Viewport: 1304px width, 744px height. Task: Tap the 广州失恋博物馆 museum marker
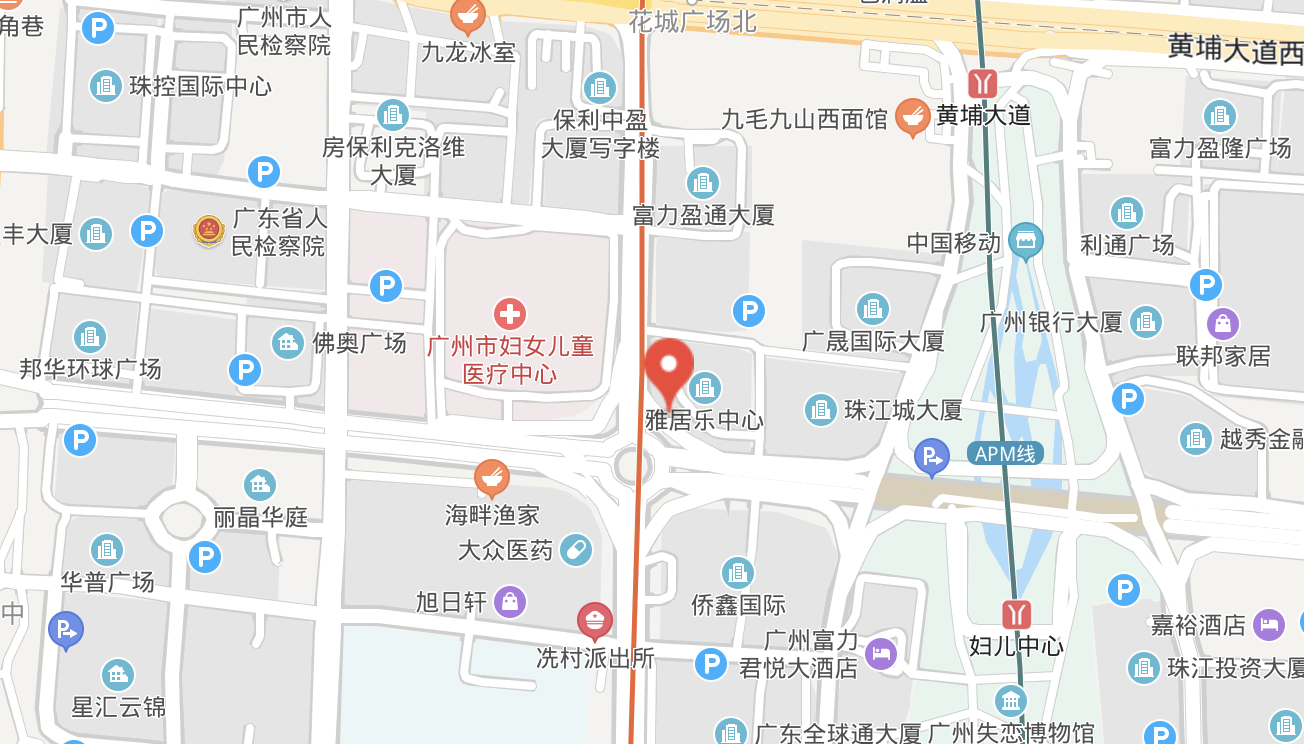click(x=1011, y=700)
